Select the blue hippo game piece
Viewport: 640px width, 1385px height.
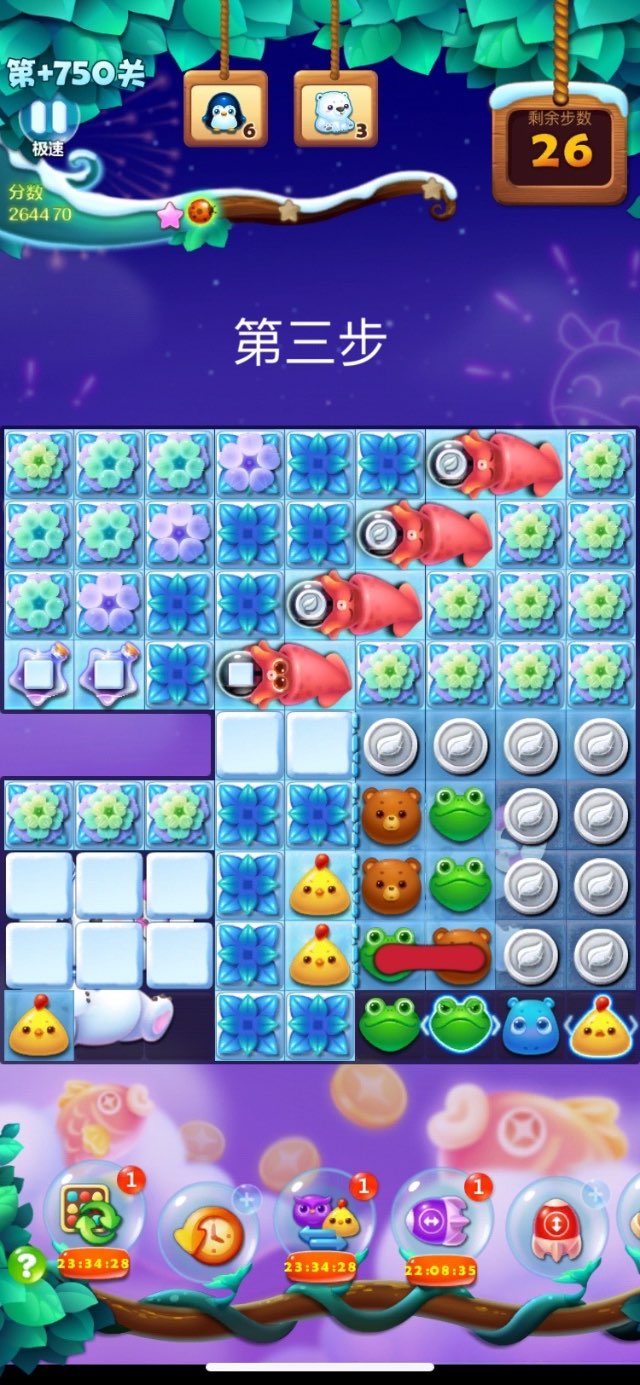click(530, 1027)
